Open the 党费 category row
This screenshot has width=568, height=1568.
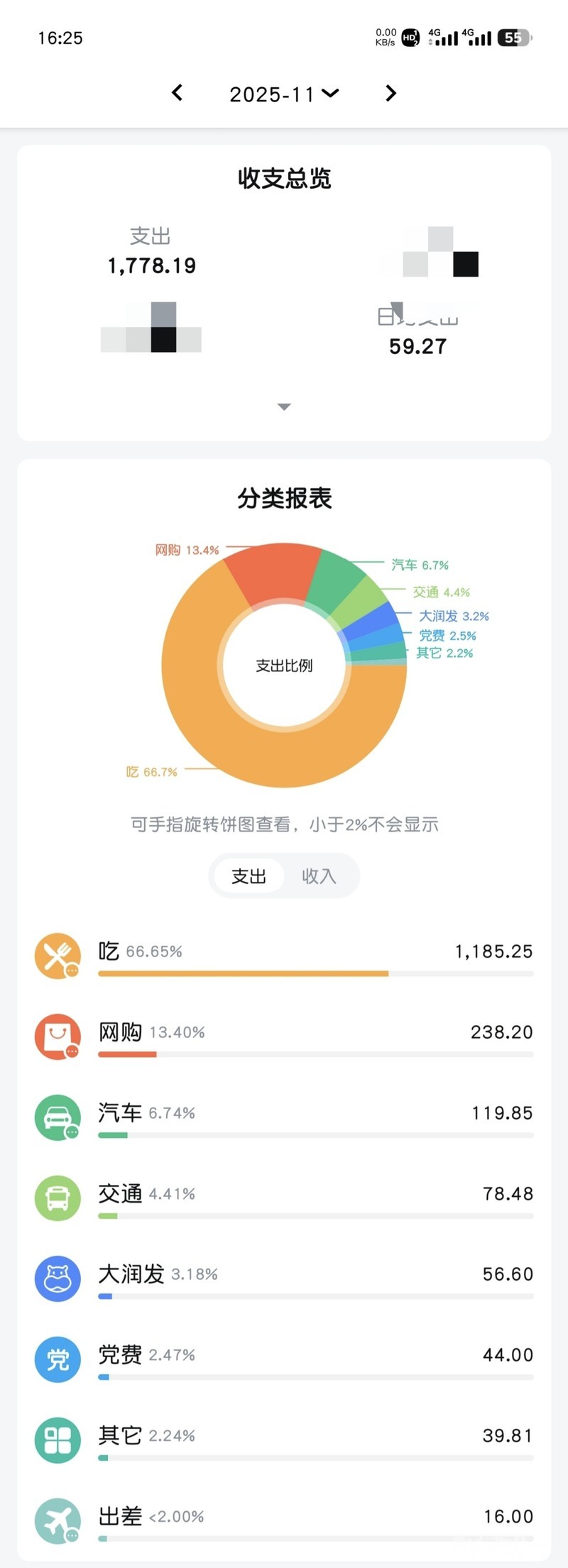tap(284, 1360)
